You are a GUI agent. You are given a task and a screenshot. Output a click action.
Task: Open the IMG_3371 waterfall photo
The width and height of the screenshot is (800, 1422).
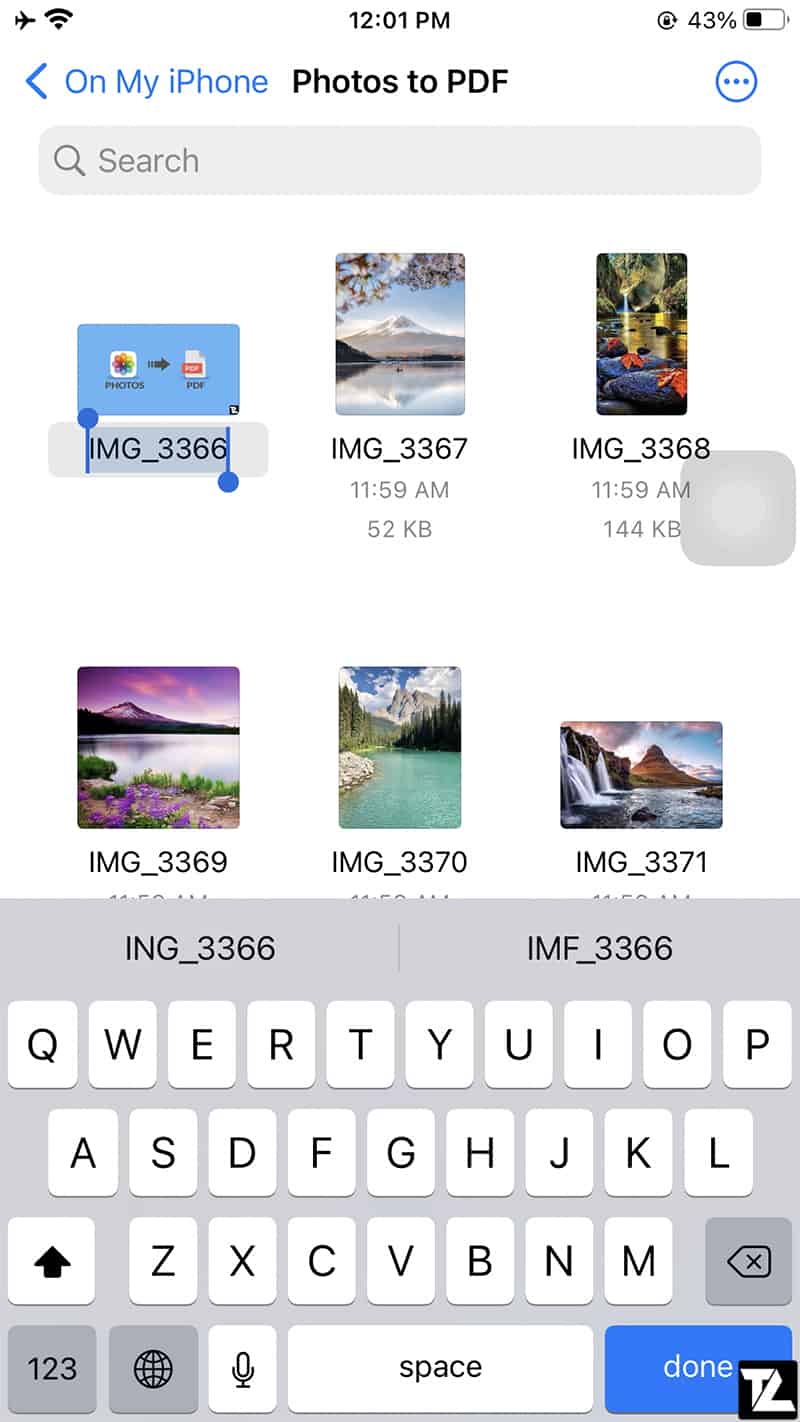pos(641,775)
